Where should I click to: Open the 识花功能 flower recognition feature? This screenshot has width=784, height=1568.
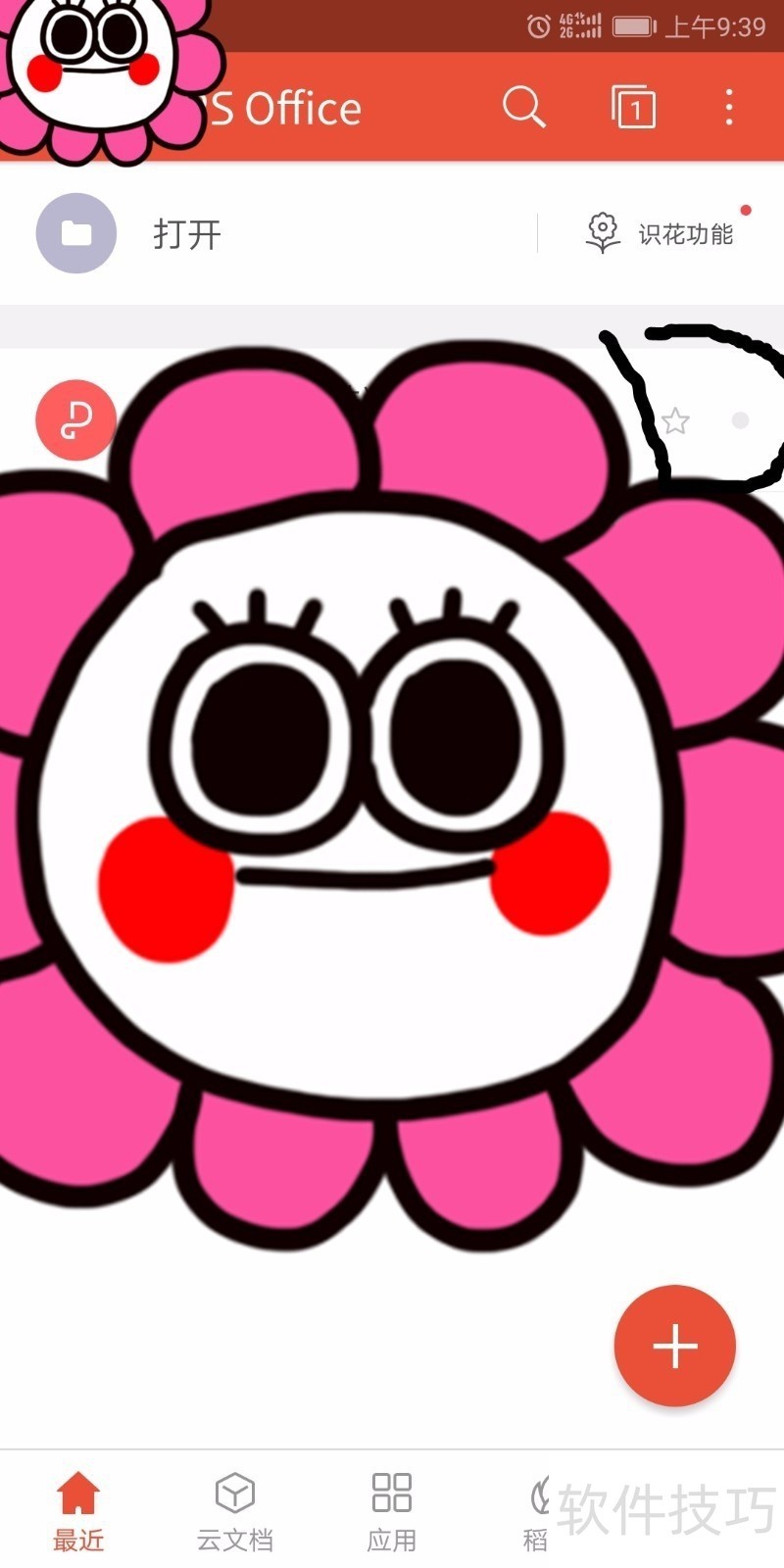click(661, 234)
